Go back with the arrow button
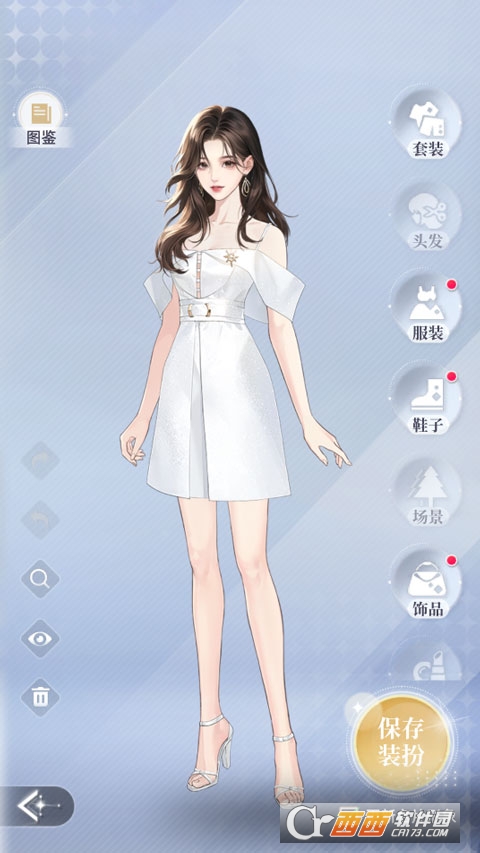The width and height of the screenshot is (480, 853). pyautogui.click(x=35, y=806)
